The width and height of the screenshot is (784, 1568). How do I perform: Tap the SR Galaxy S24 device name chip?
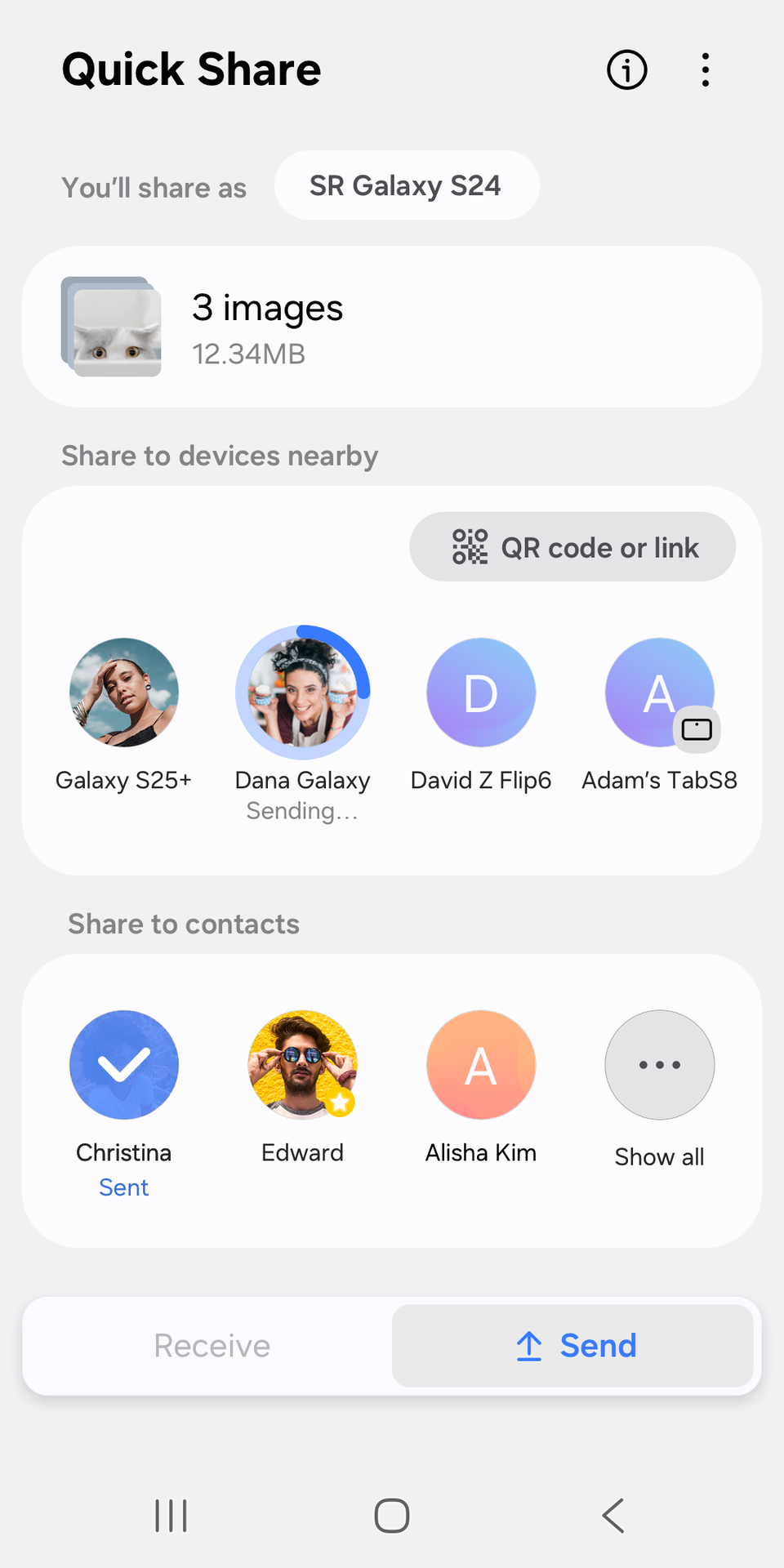coord(406,185)
